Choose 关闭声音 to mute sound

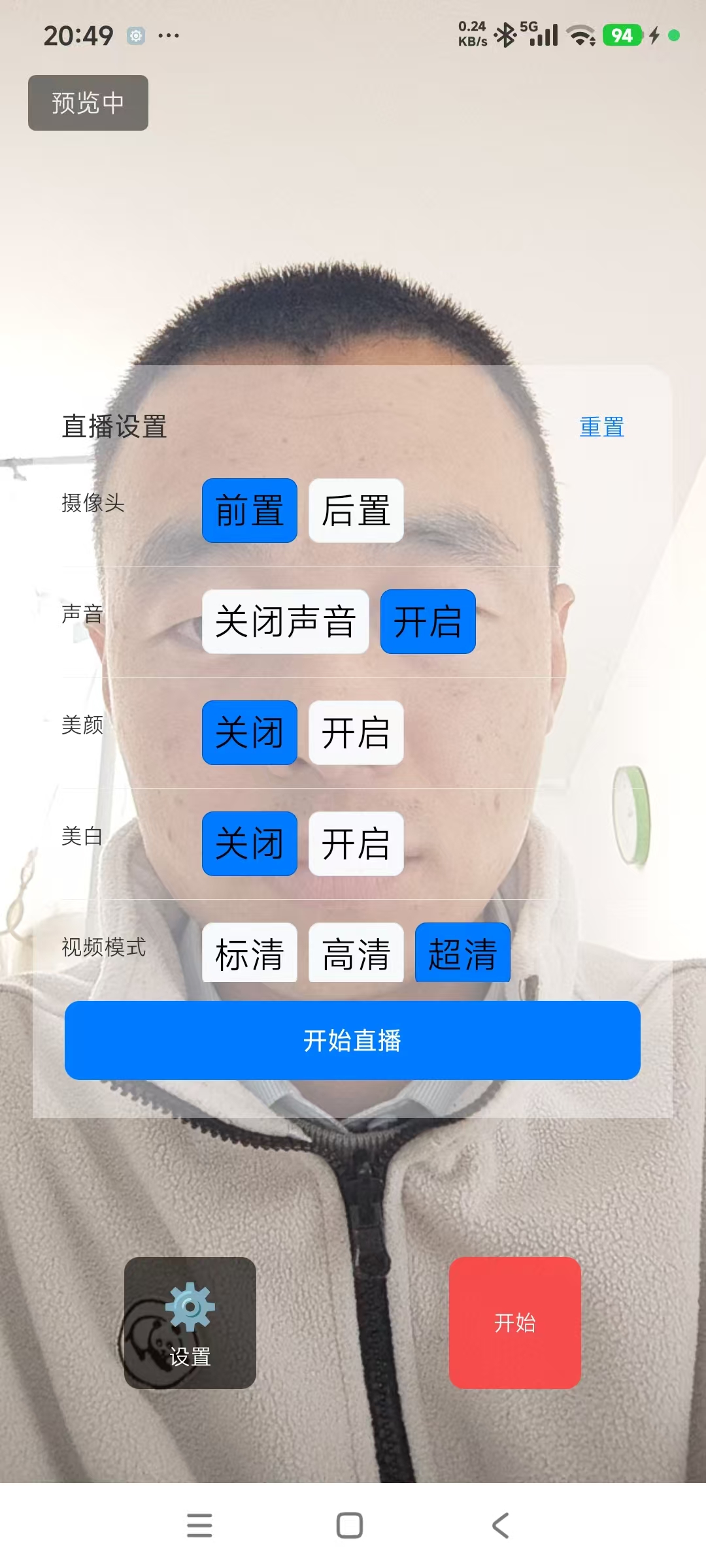click(286, 621)
